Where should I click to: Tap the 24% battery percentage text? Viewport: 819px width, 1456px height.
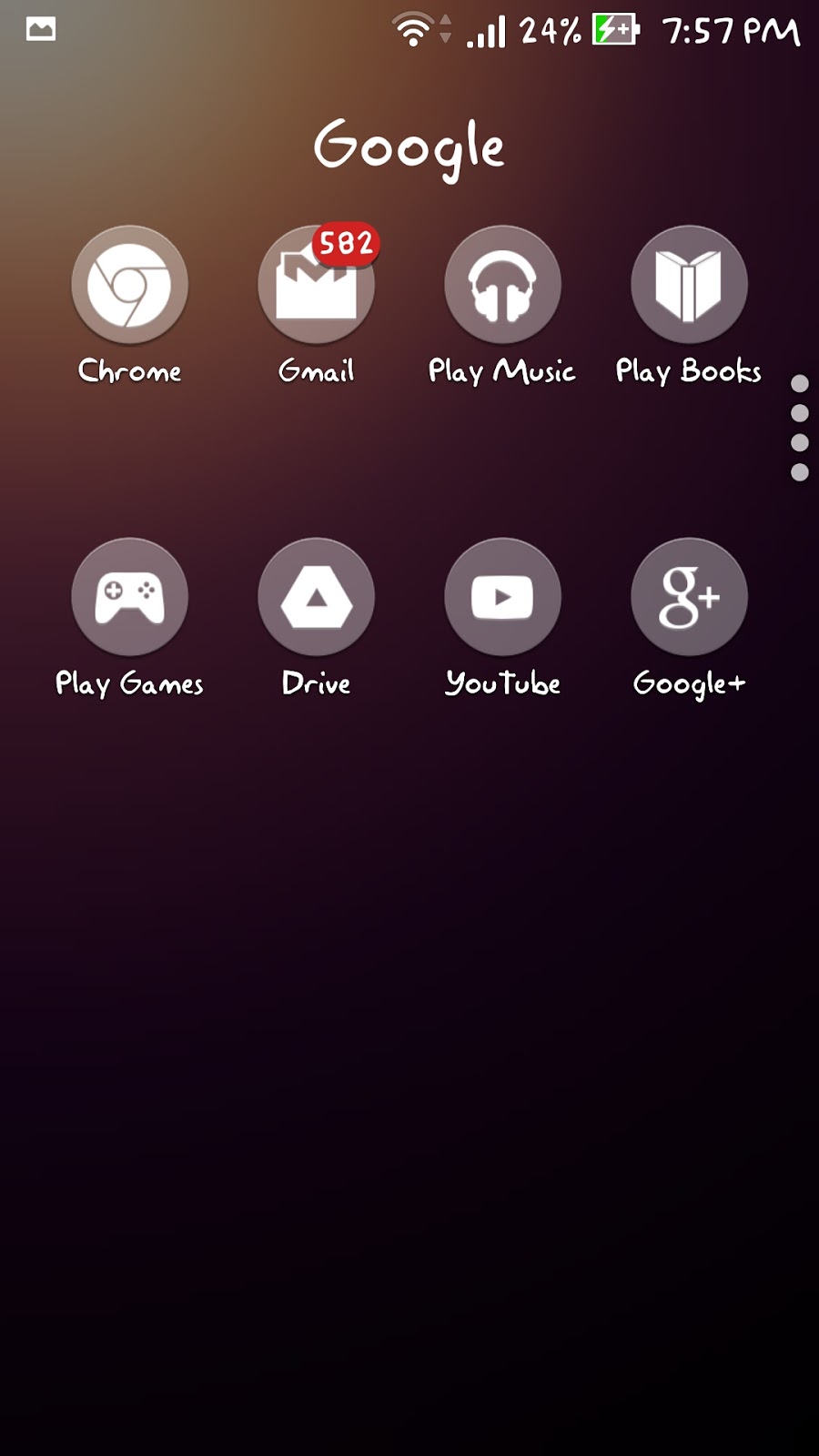pos(547,30)
